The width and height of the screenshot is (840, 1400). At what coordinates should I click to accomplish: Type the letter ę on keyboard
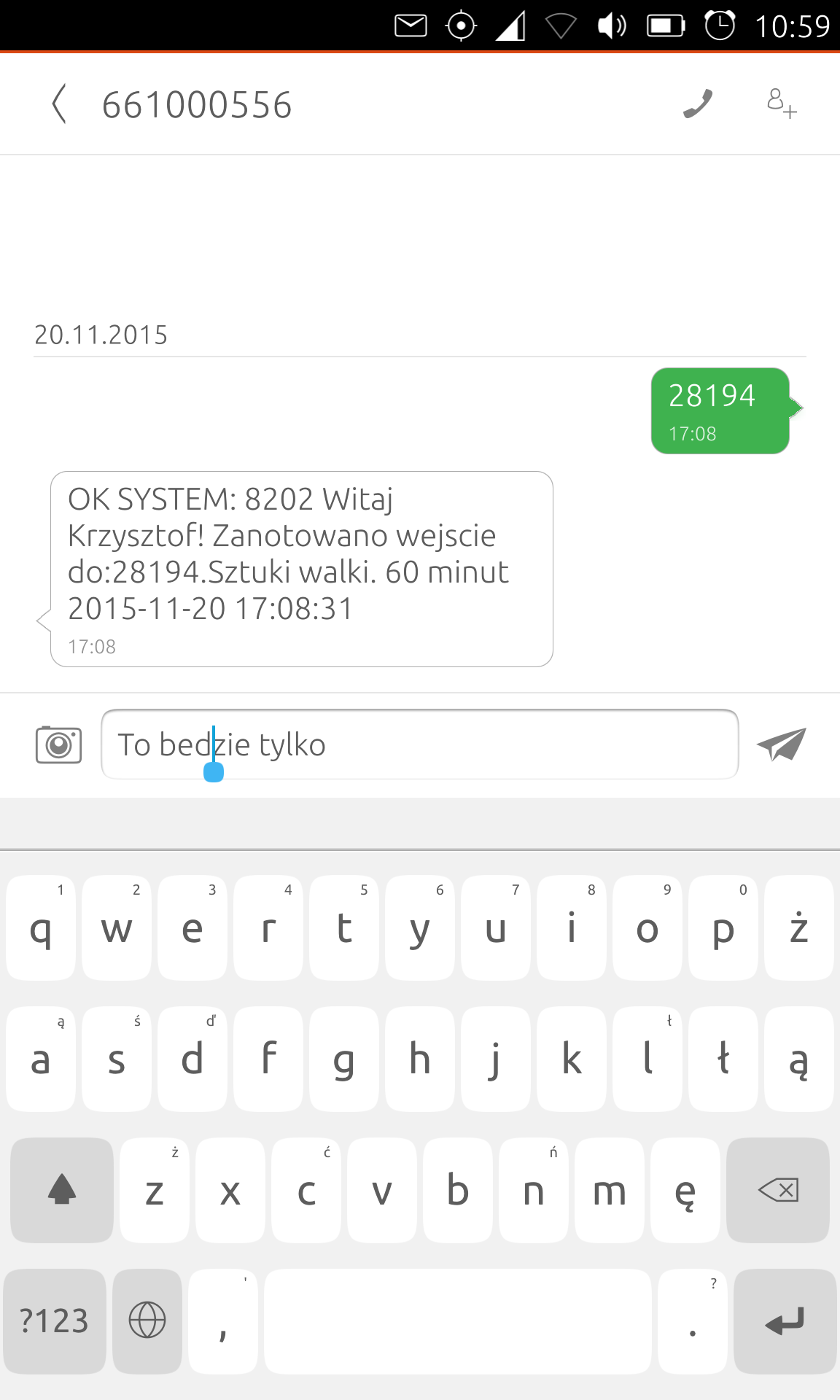(685, 1190)
